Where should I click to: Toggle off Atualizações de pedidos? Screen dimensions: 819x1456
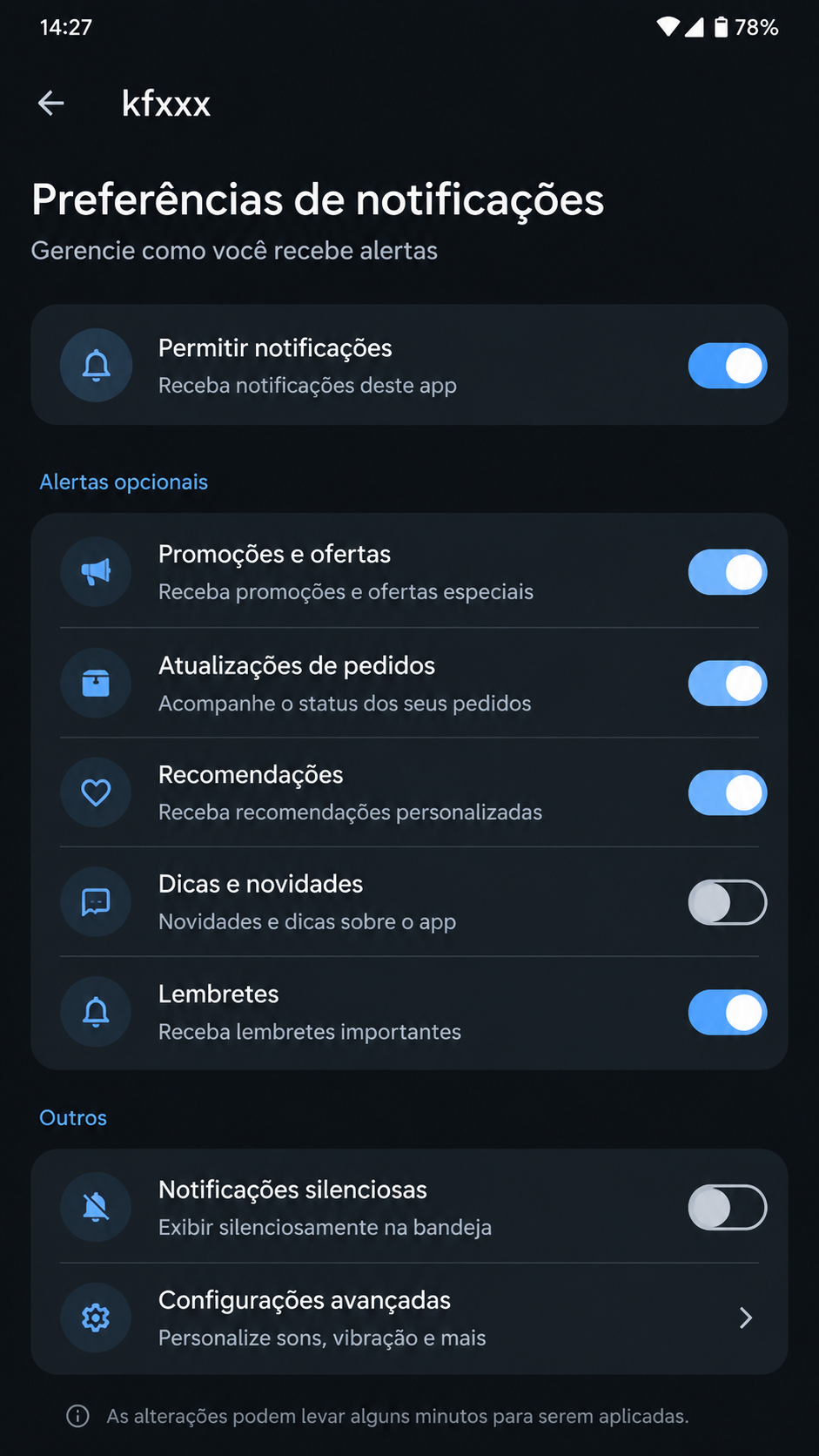click(728, 684)
